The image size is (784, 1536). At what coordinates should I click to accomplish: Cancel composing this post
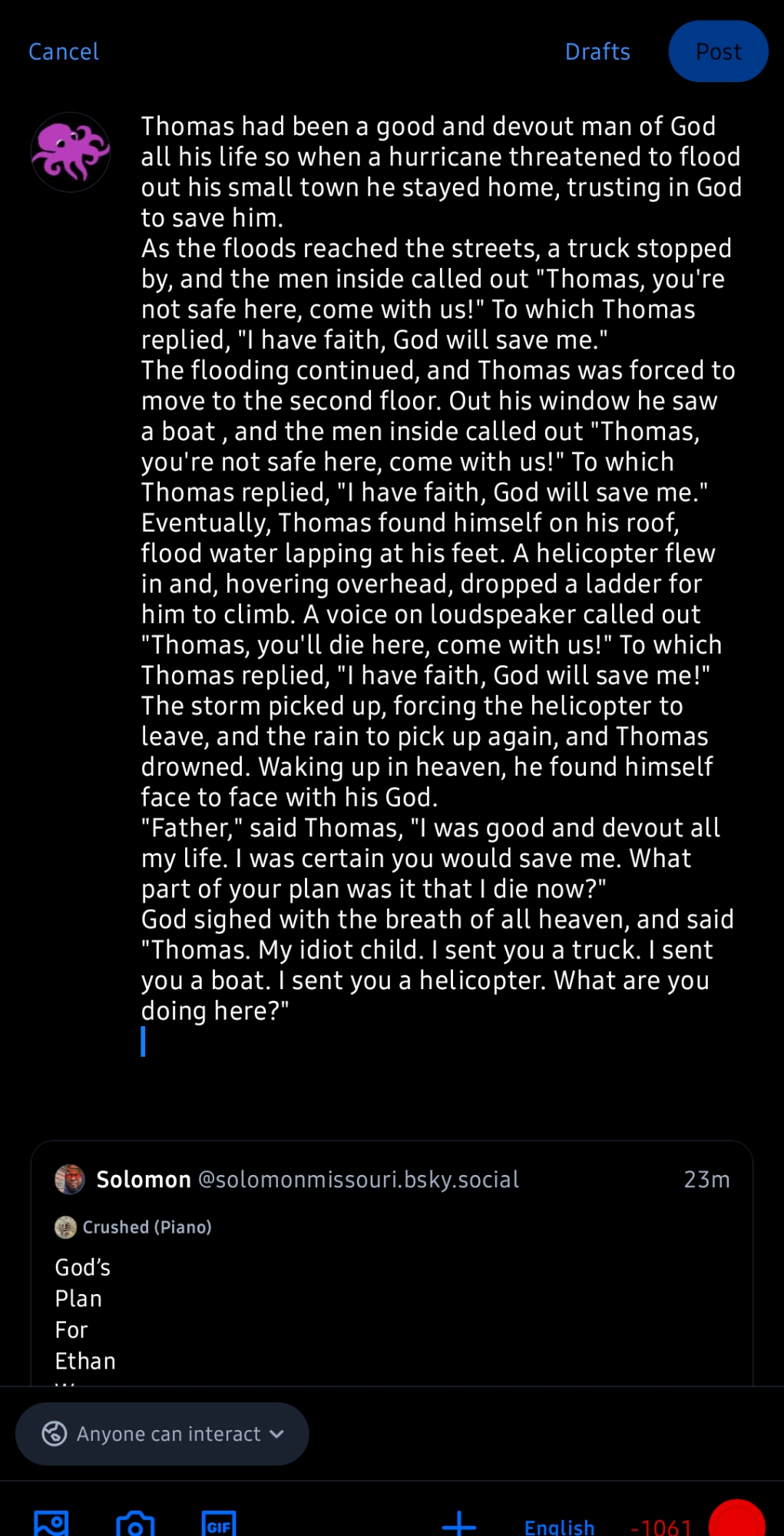64,51
